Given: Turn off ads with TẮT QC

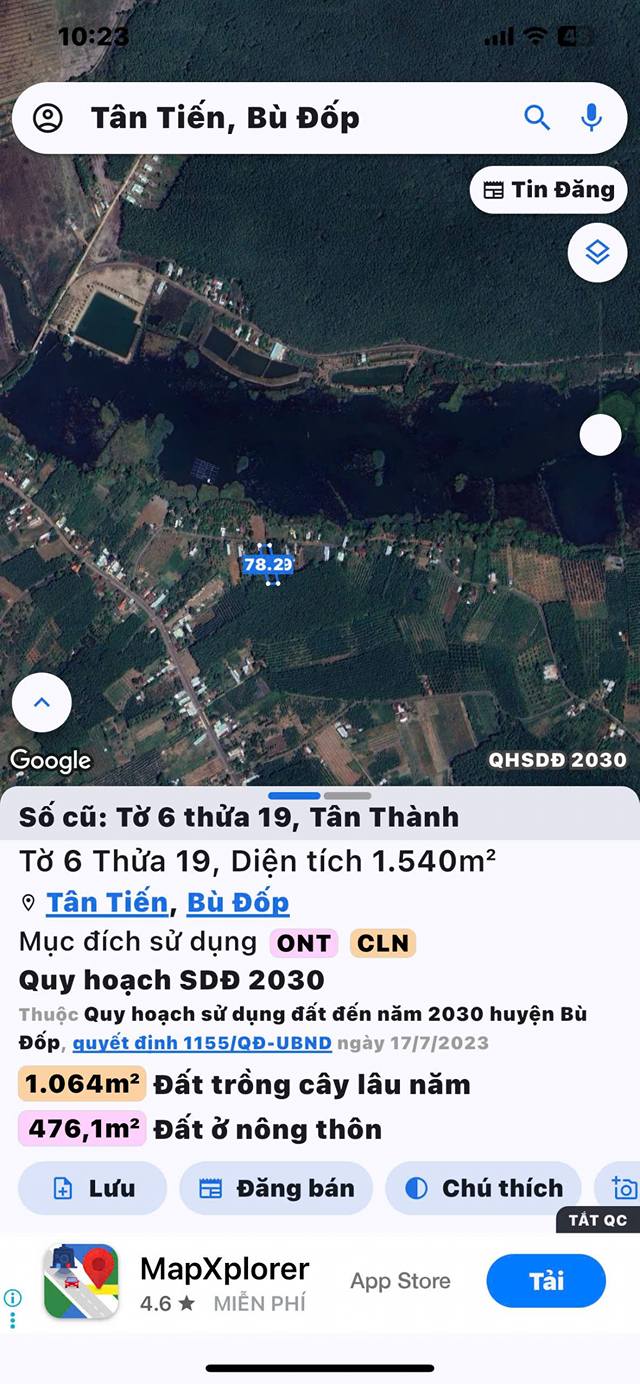Looking at the screenshot, I should click(597, 1220).
